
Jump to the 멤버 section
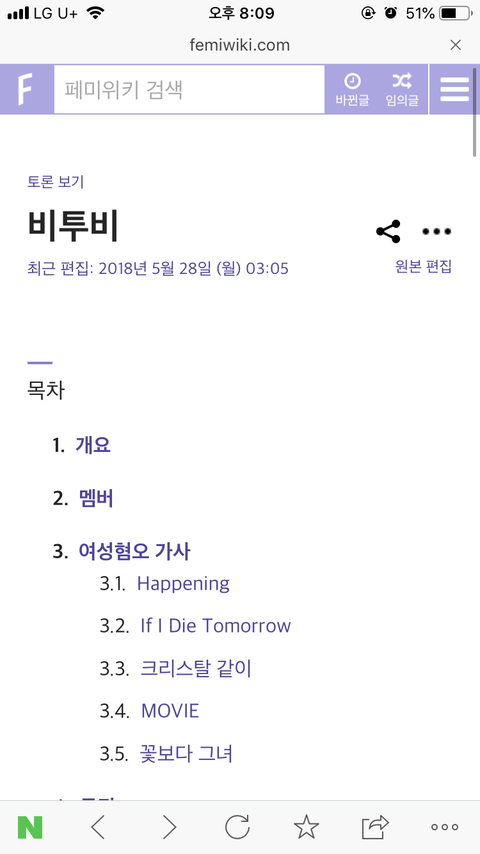click(96, 498)
